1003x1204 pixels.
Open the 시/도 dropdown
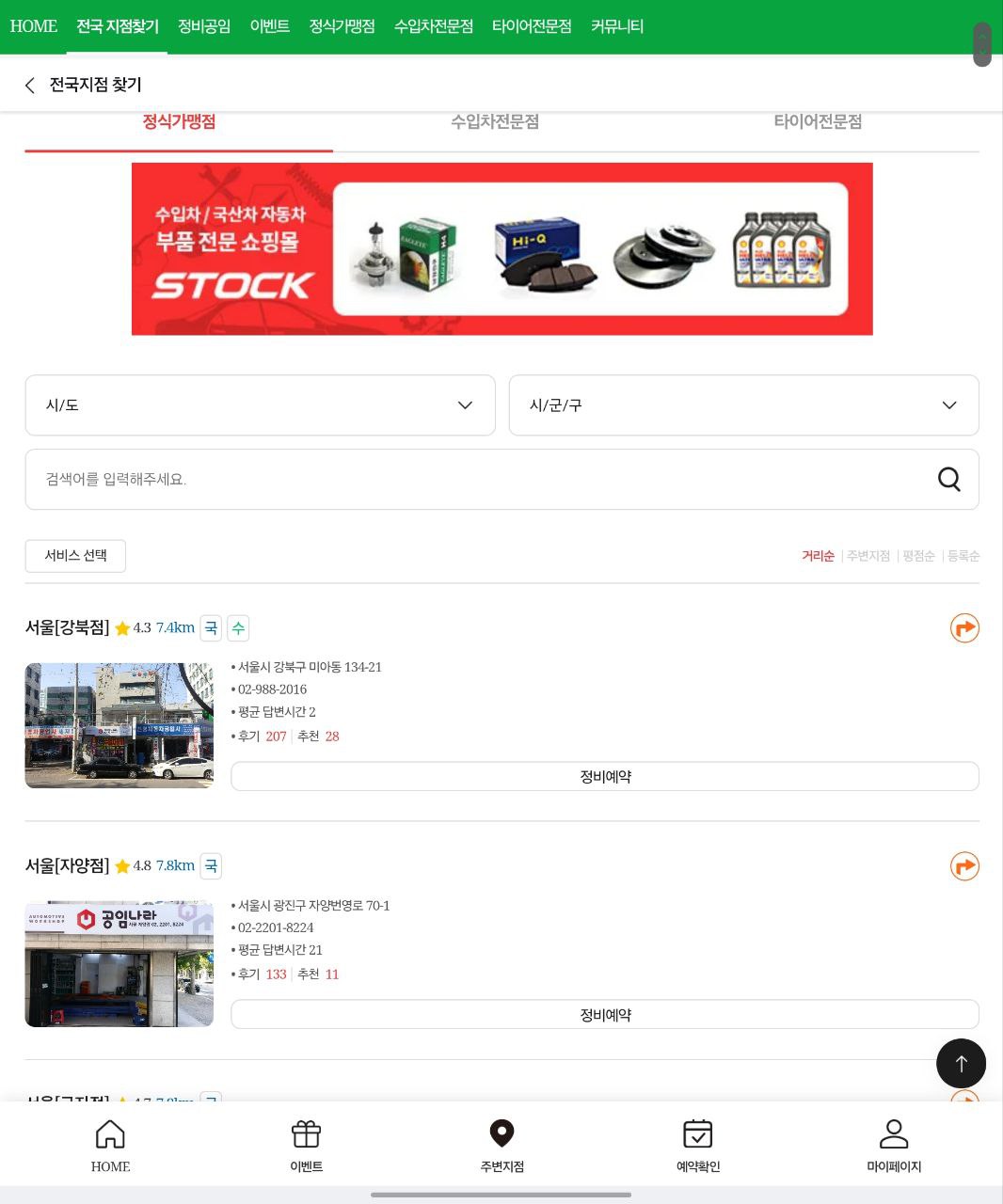point(261,404)
